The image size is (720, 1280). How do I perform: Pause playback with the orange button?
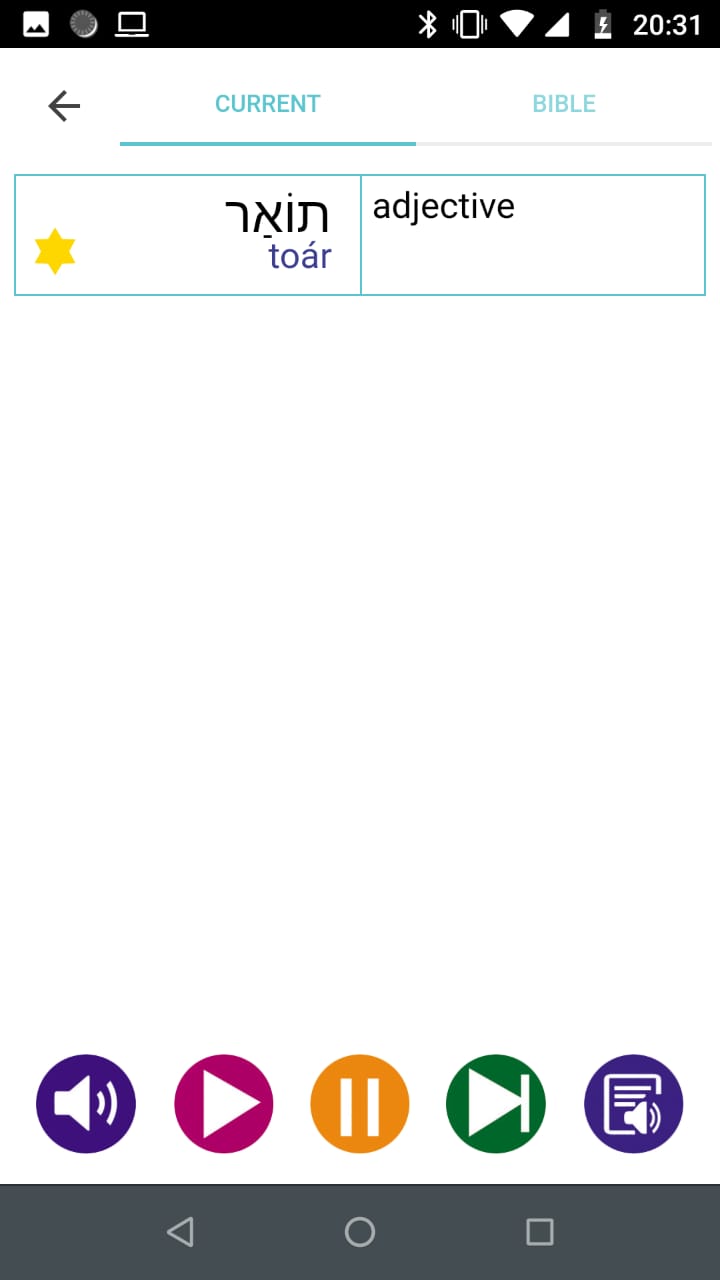pos(360,1104)
